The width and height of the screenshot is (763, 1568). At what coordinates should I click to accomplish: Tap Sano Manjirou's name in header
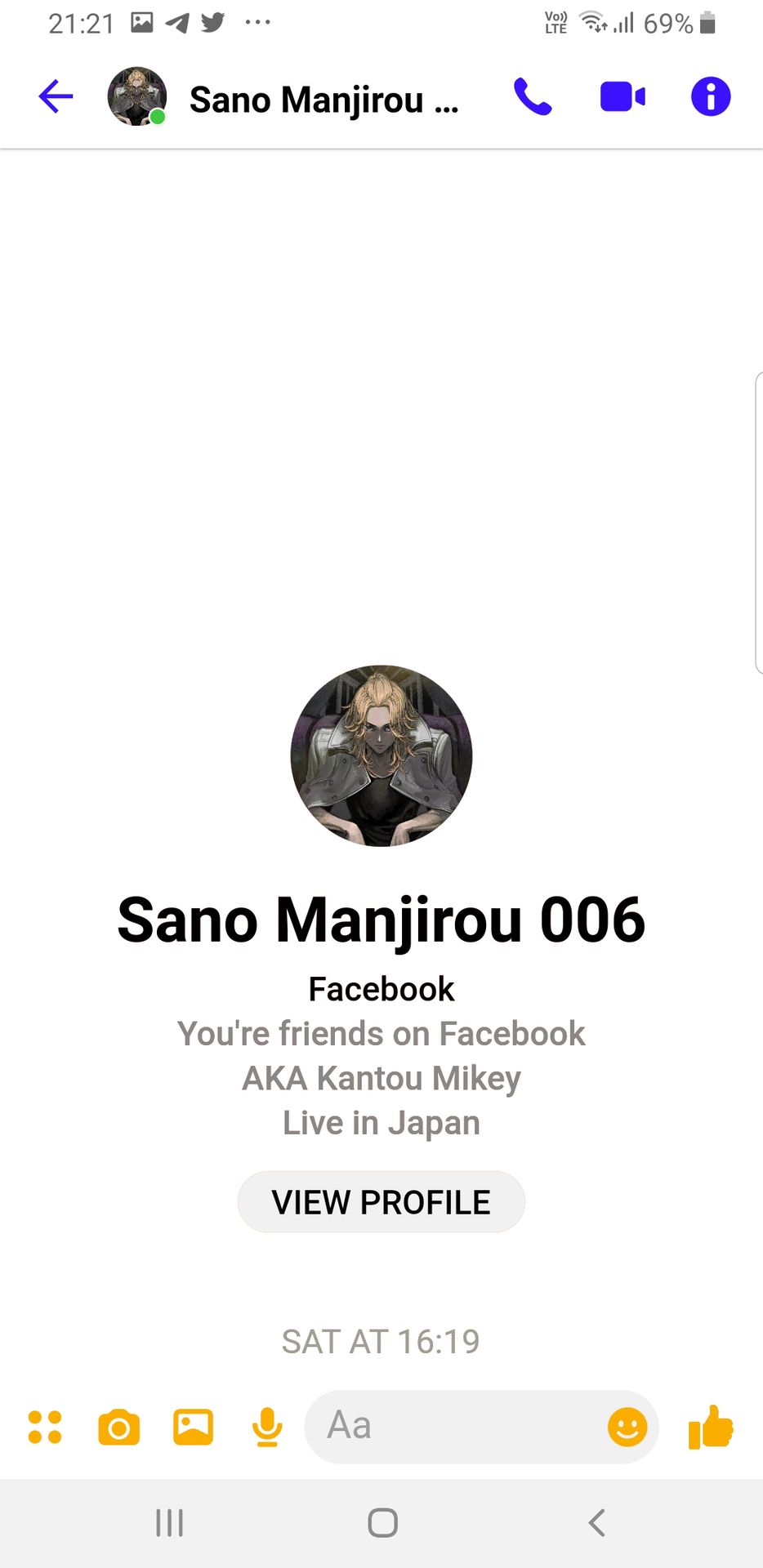click(323, 100)
